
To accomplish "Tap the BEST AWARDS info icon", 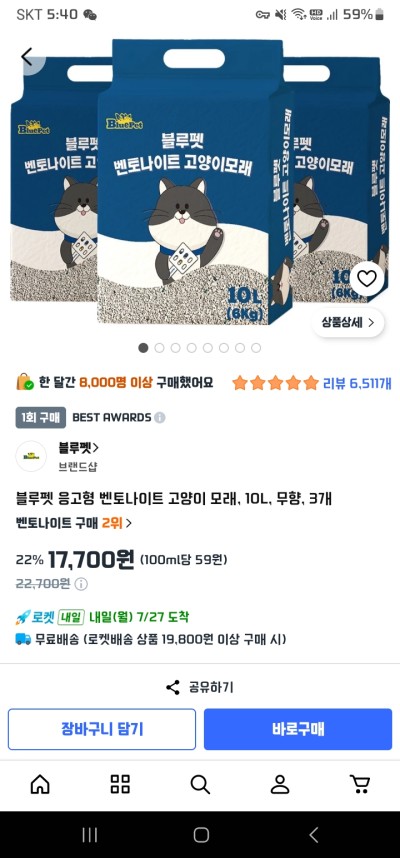I will tap(159, 418).
